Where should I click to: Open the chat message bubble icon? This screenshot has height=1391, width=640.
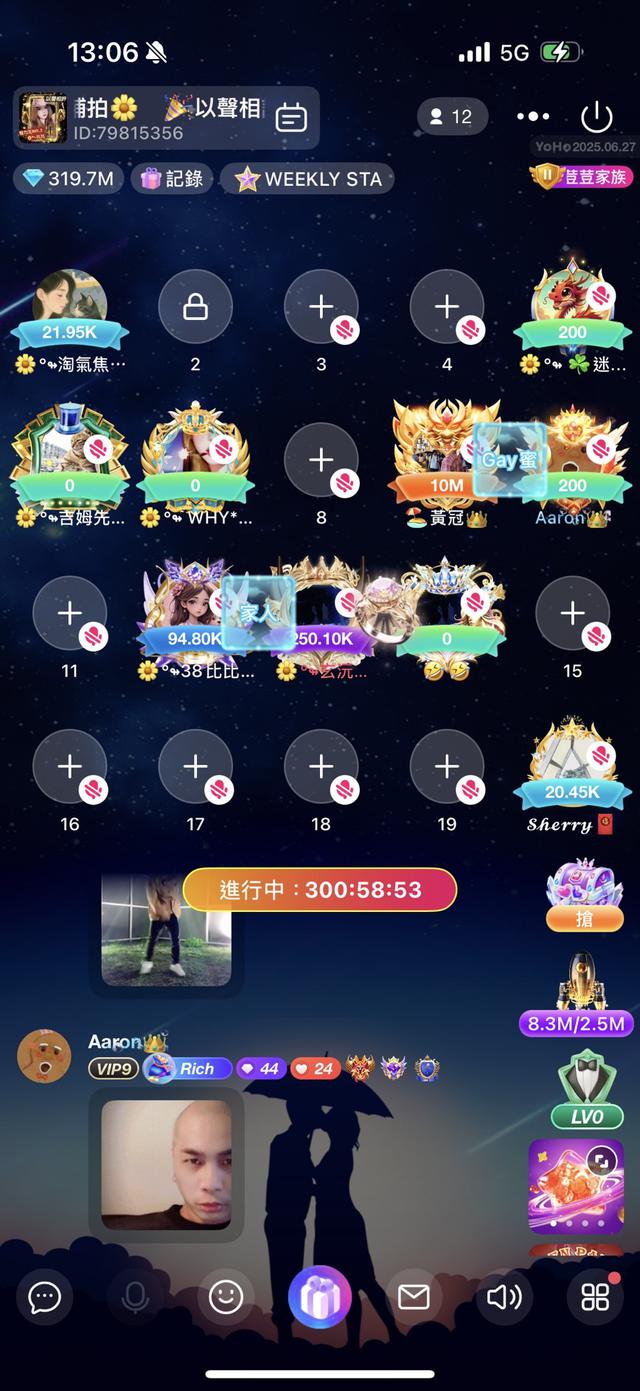click(x=45, y=1297)
